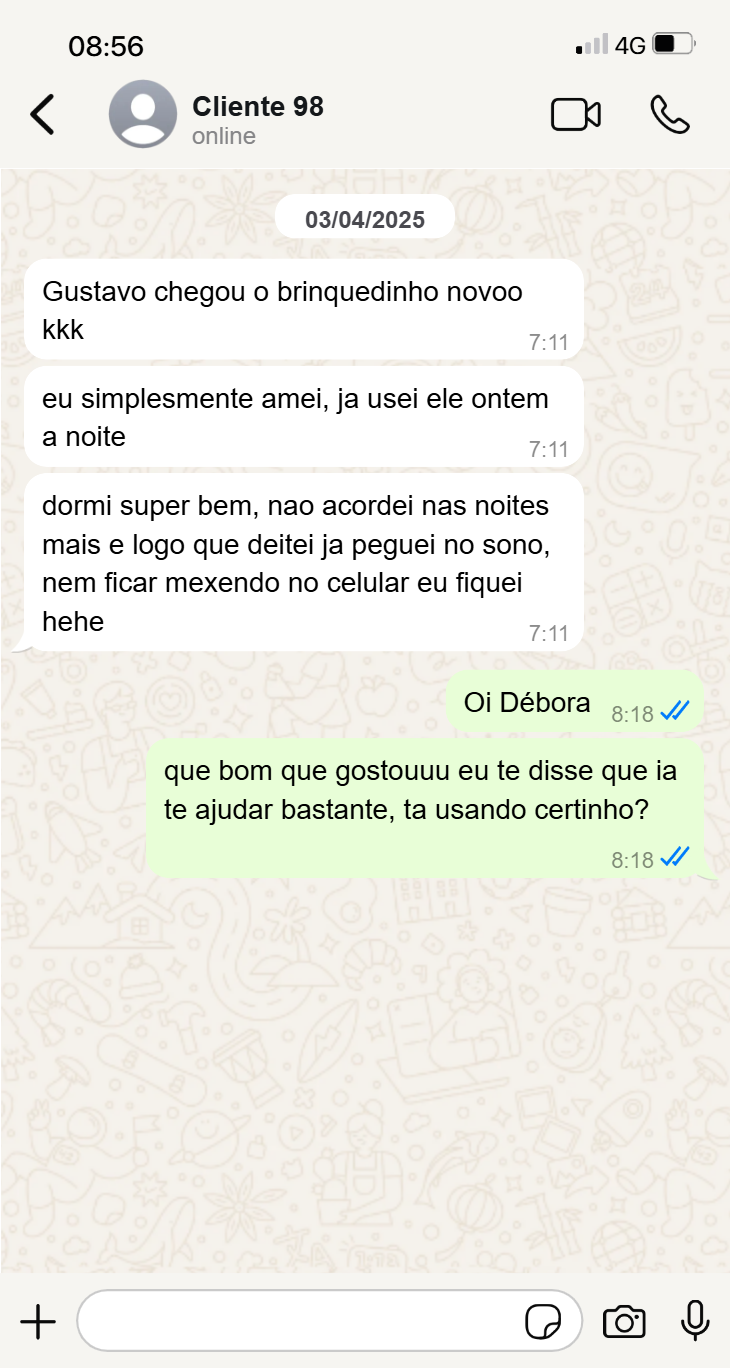Tap the microphone to record audio

pos(695,1322)
